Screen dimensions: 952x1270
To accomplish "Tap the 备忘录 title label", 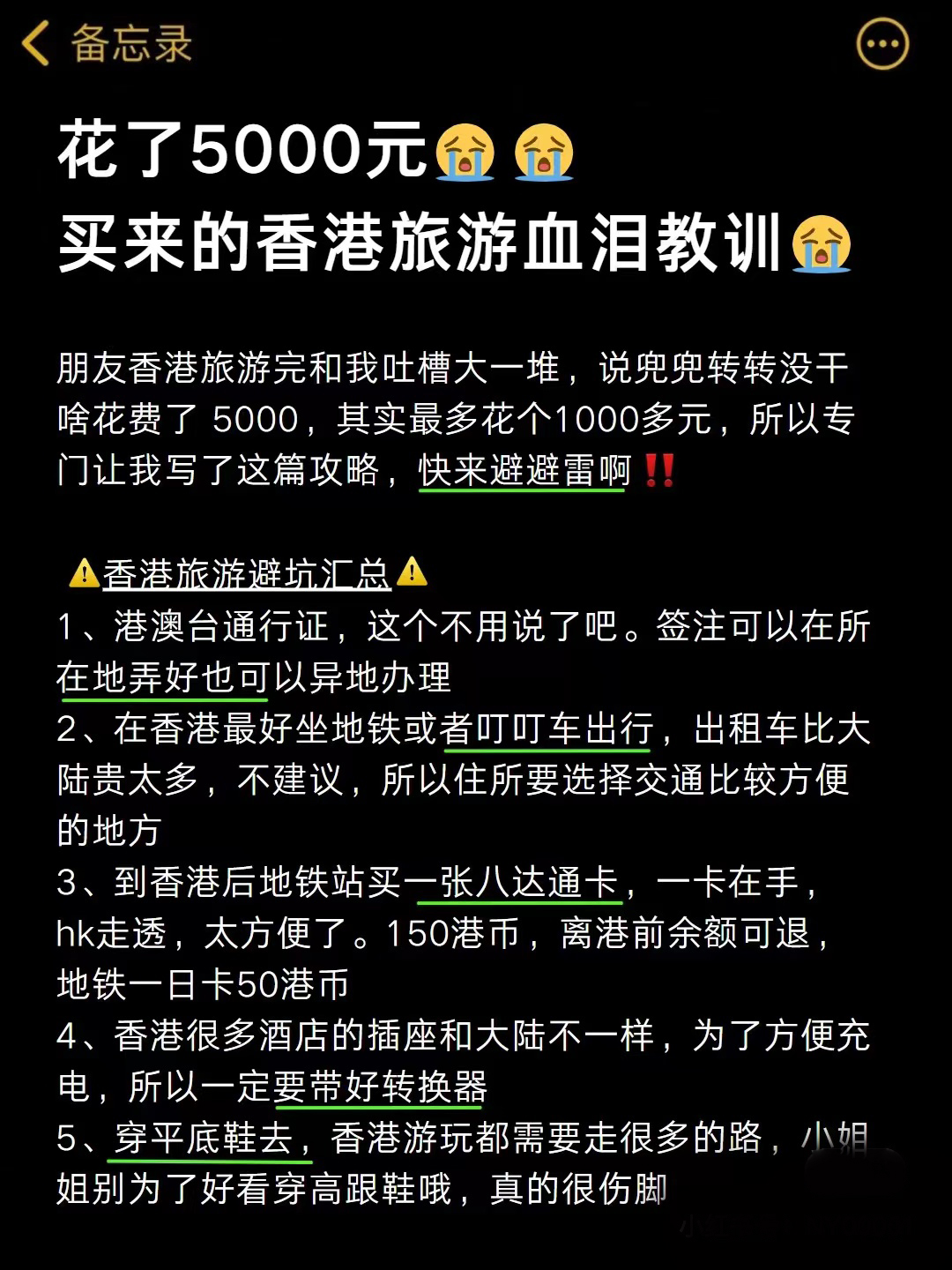I will pyautogui.click(x=132, y=46).
